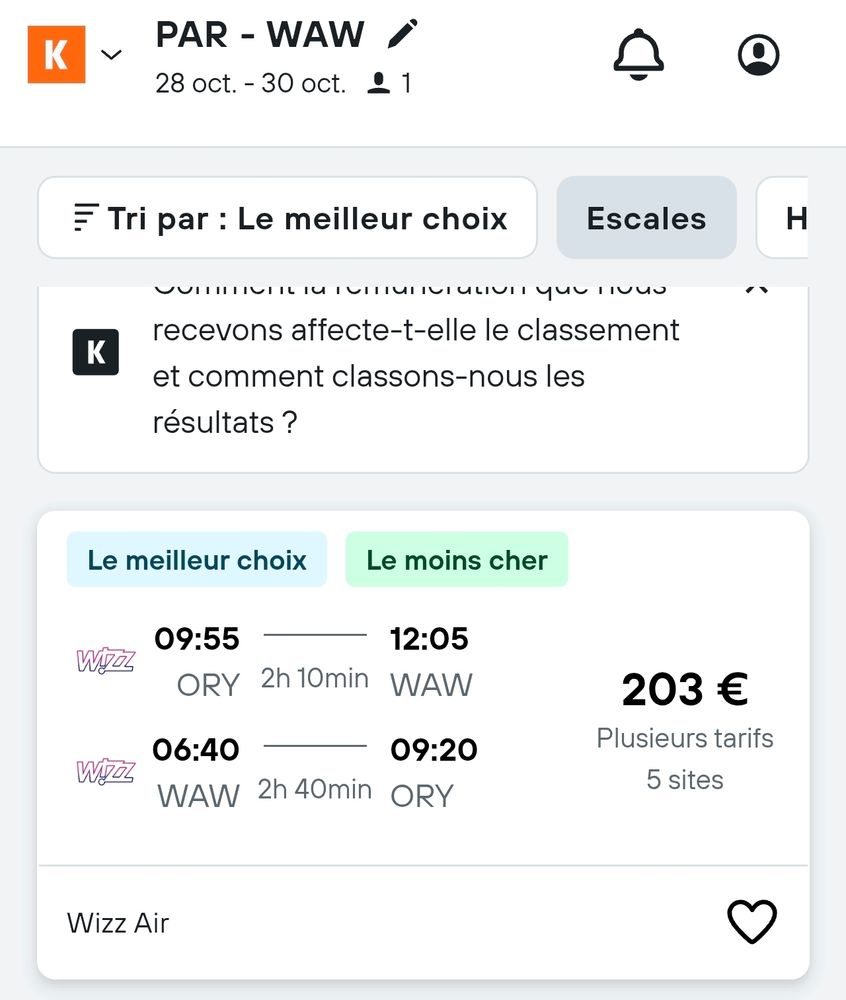846x1000 pixels.
Task: Select the sort lines icon next to Tri par
Action: 85,217
